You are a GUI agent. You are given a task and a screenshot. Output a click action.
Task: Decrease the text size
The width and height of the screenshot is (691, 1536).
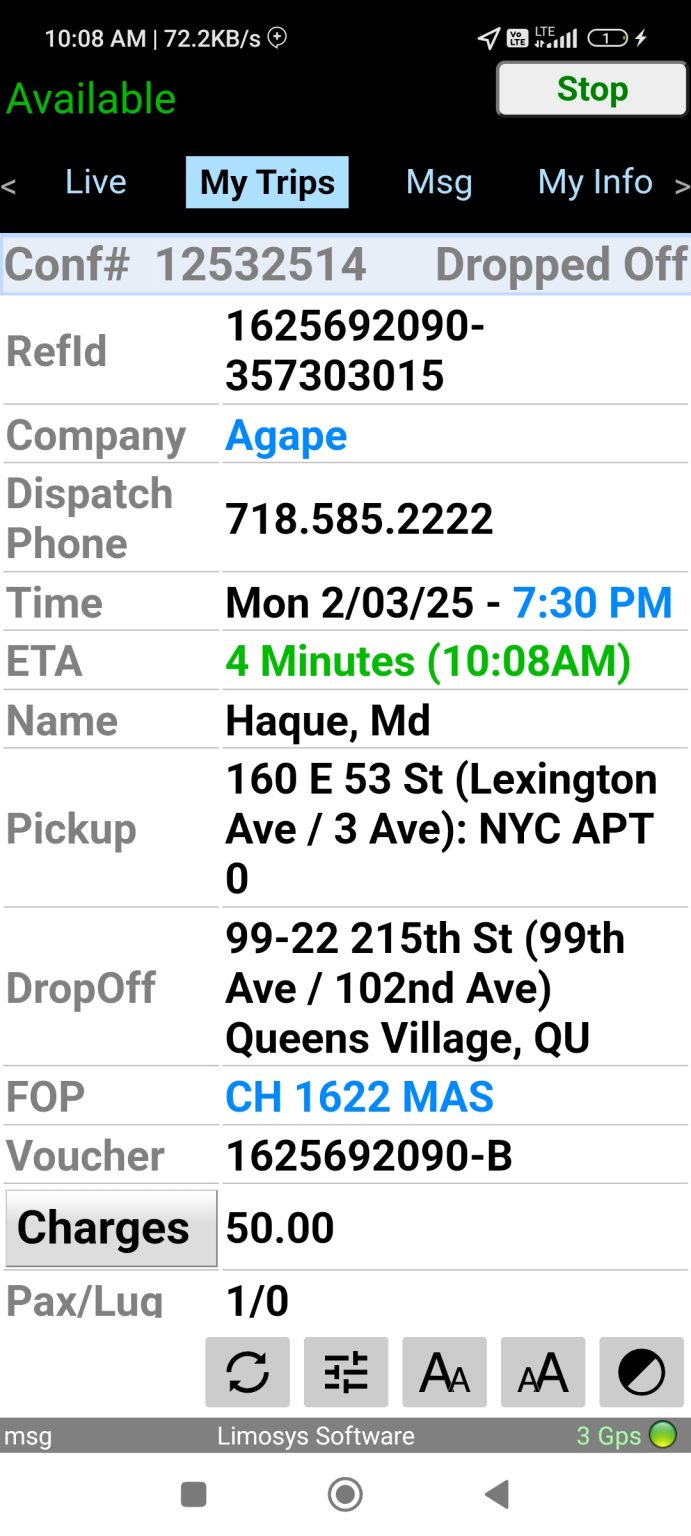[x=444, y=1372]
